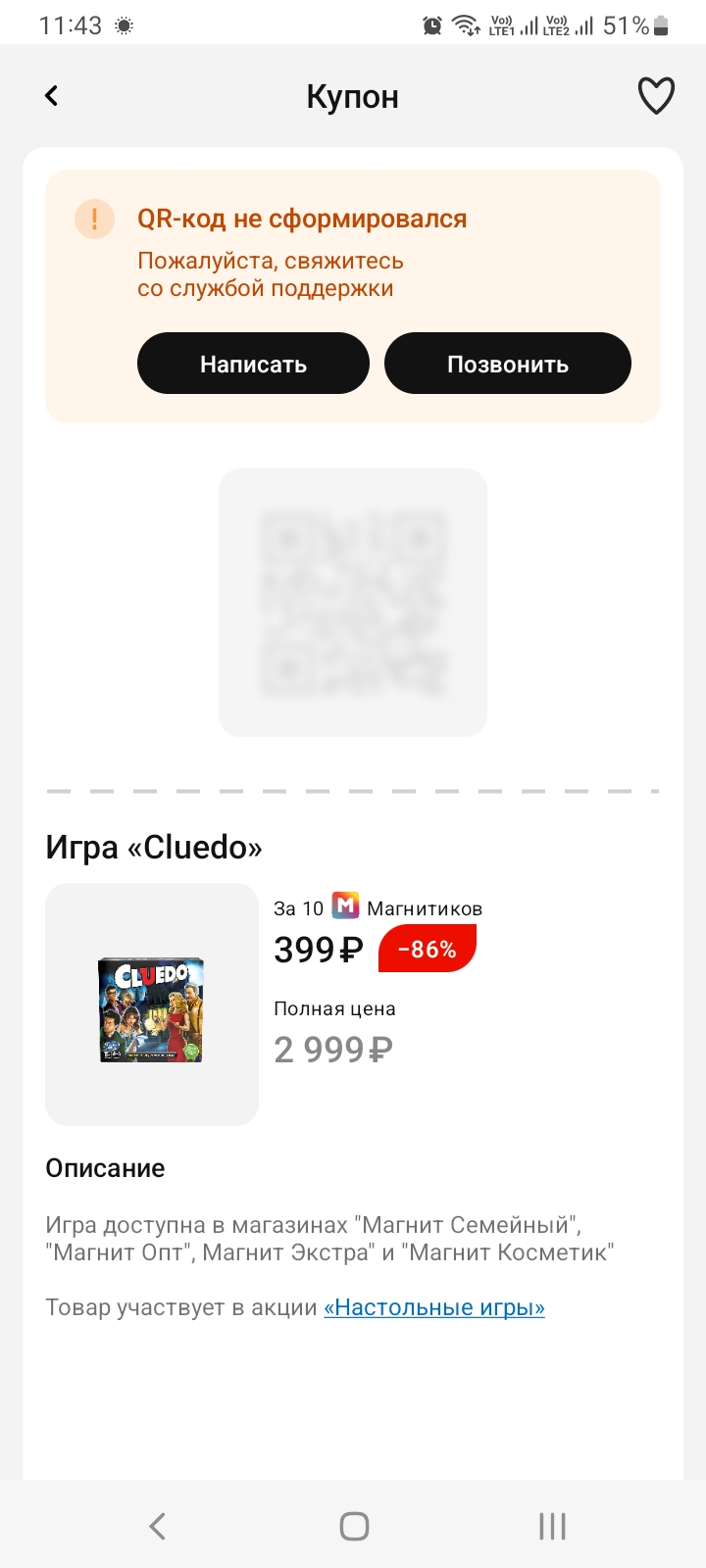Go back using the top-left arrow
The width and height of the screenshot is (706, 1568).
tap(52, 95)
